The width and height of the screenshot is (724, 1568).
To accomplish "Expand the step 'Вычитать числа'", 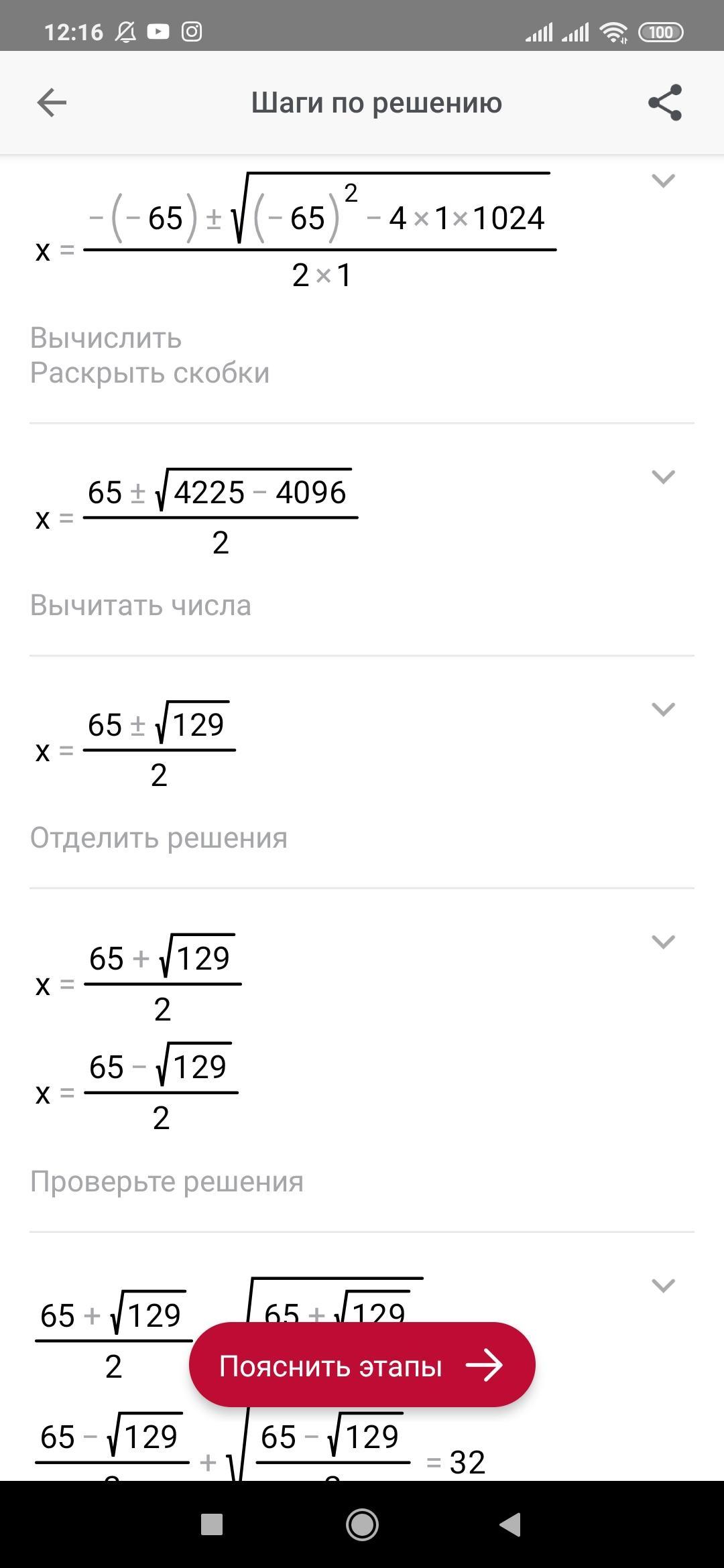I will click(663, 476).
